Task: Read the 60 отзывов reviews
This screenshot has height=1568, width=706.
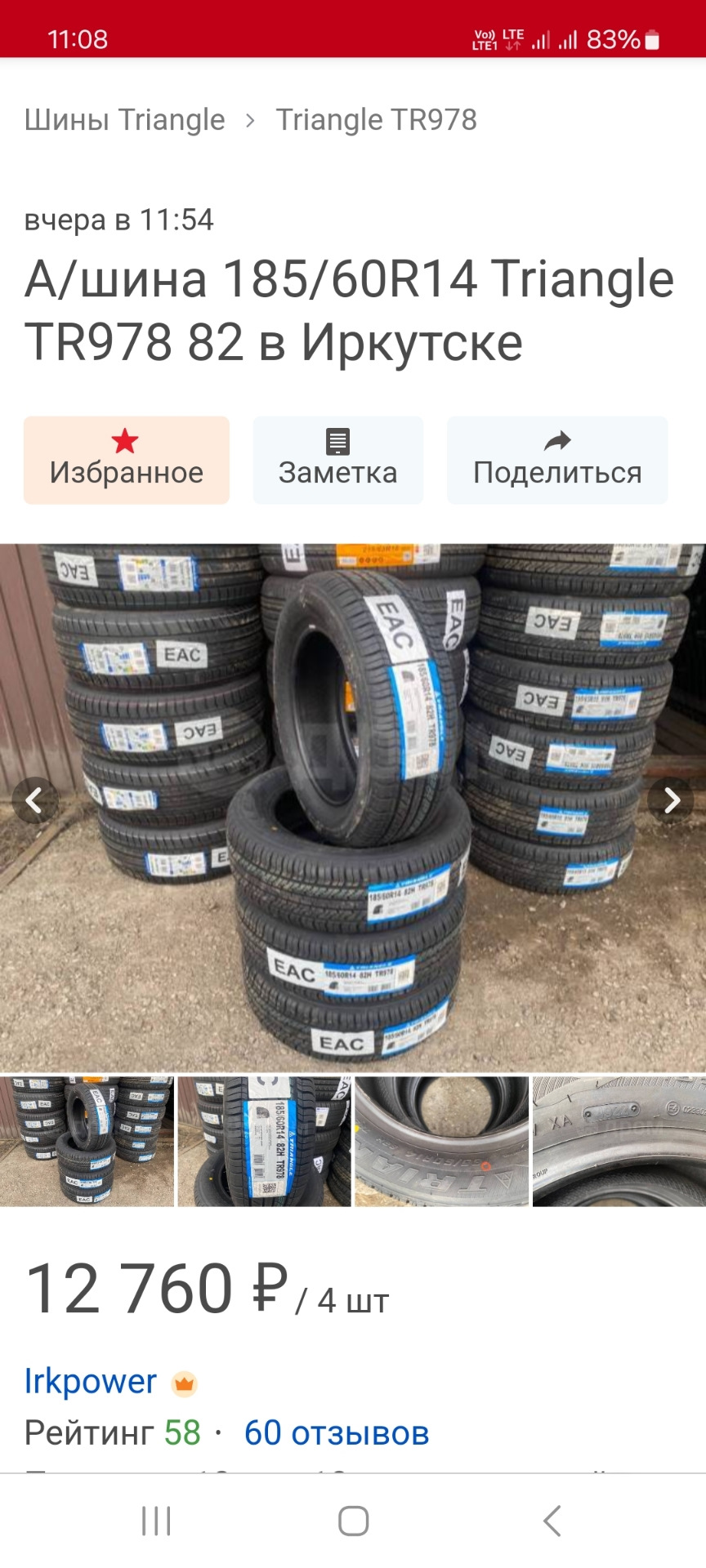Action: click(337, 1433)
